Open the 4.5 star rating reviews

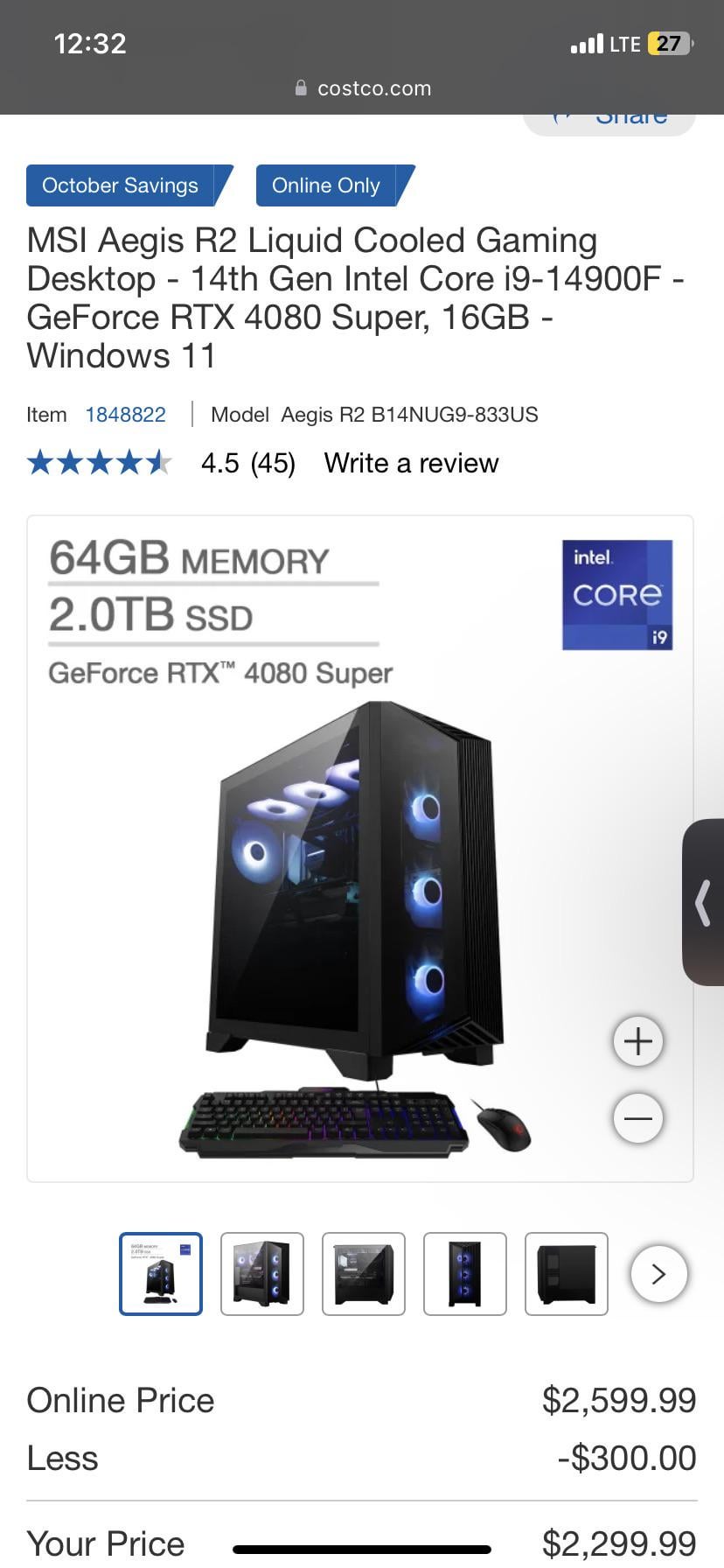161,463
